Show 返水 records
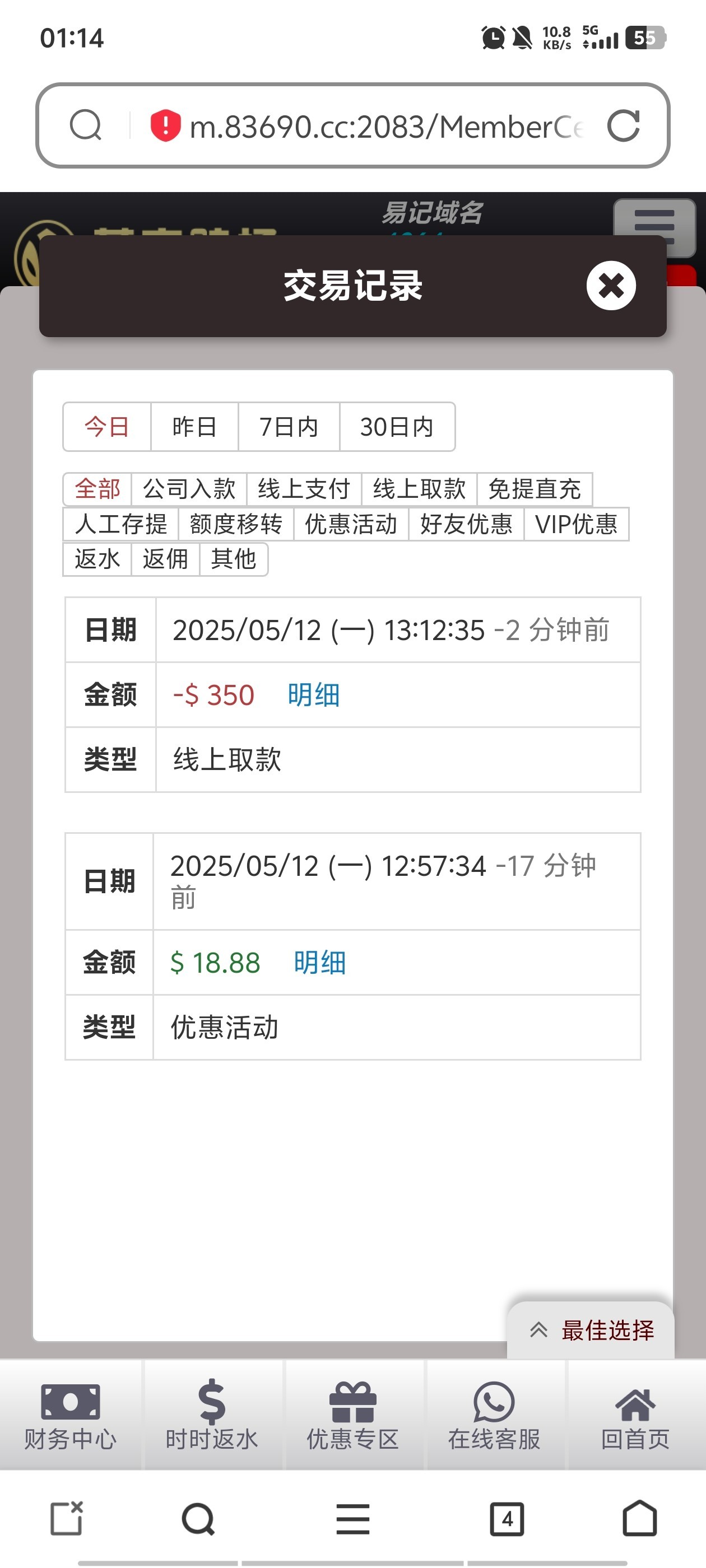Screen dimensions: 706x1568 97,559
